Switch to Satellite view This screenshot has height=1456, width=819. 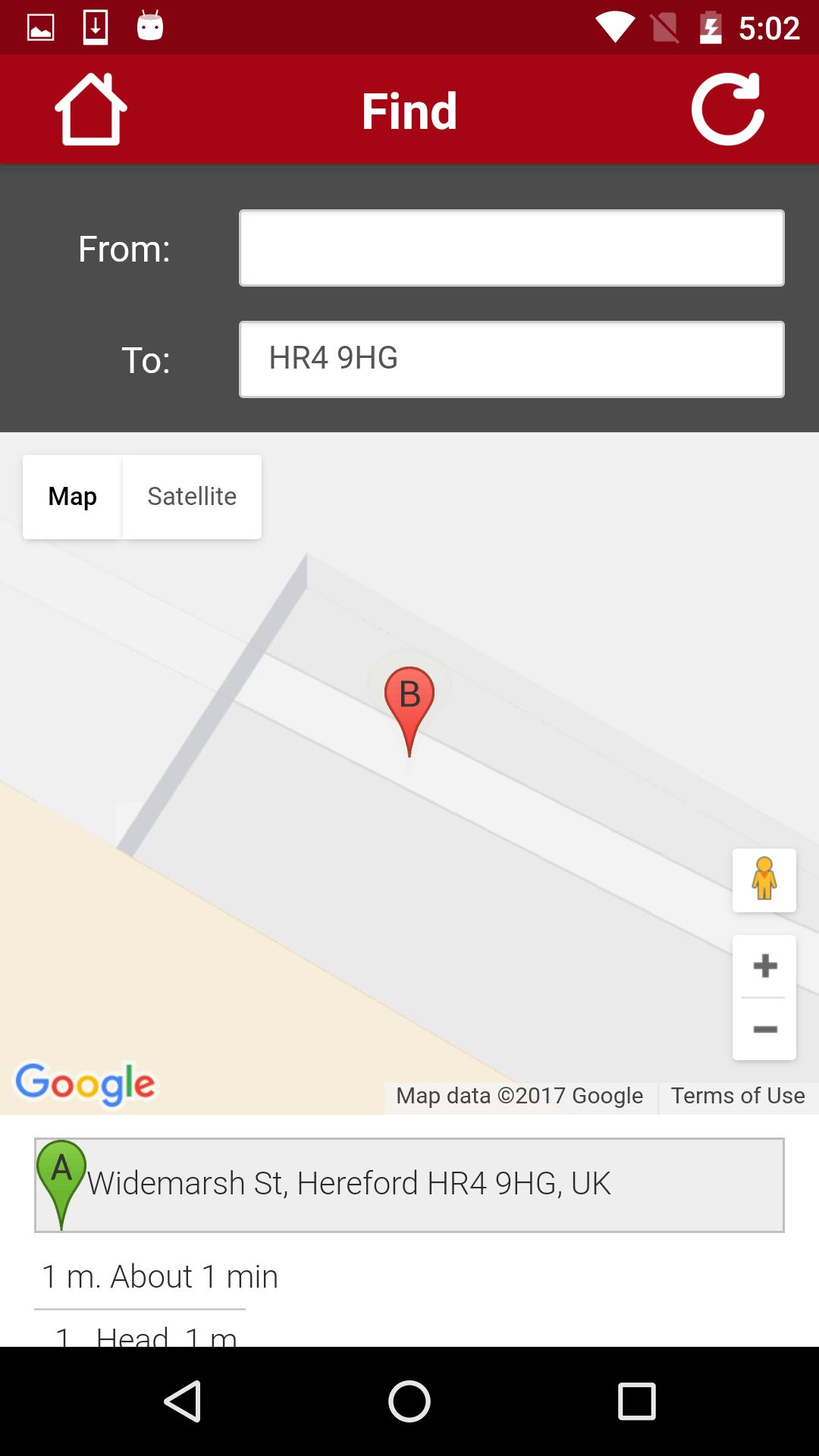pos(192,497)
